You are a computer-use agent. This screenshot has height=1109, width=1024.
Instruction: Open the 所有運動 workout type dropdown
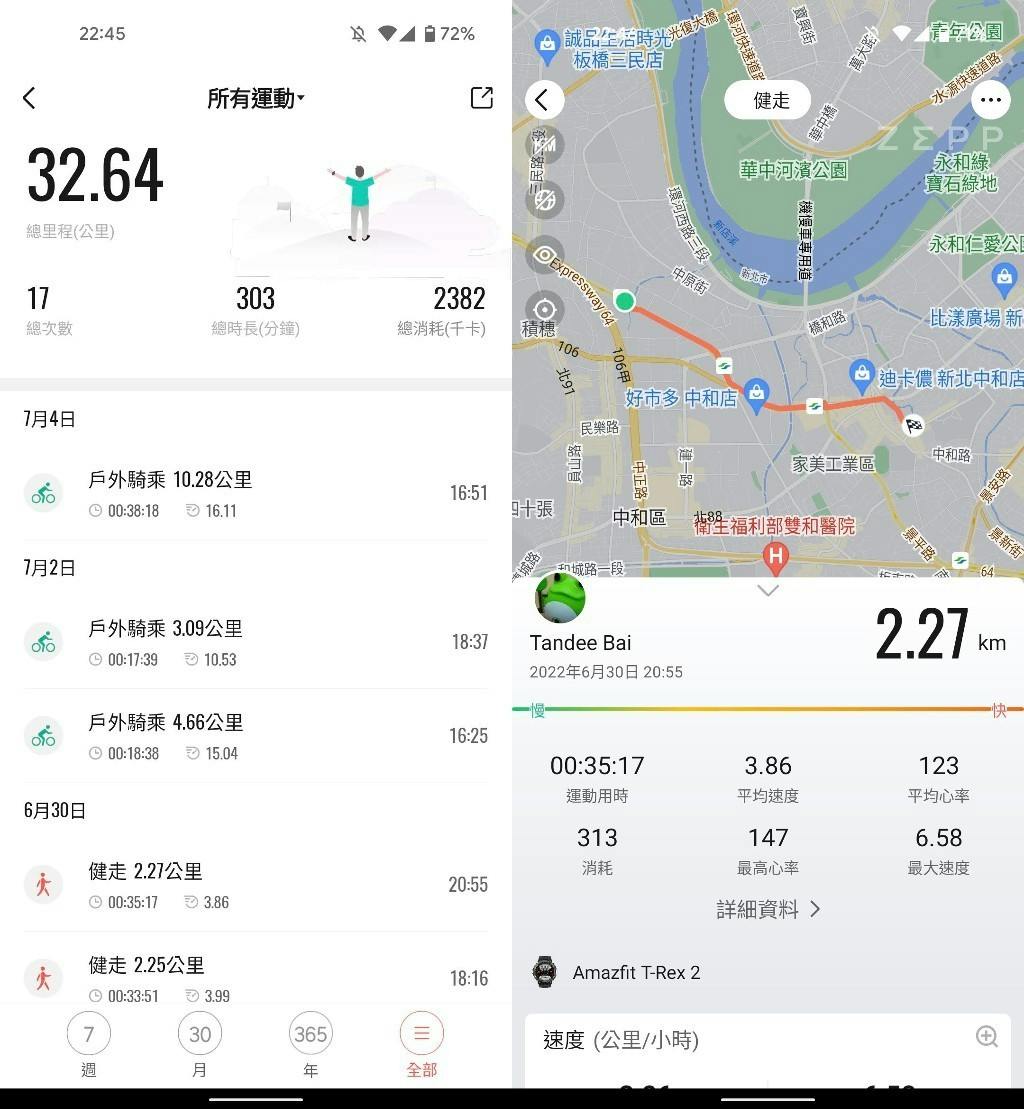click(x=256, y=98)
